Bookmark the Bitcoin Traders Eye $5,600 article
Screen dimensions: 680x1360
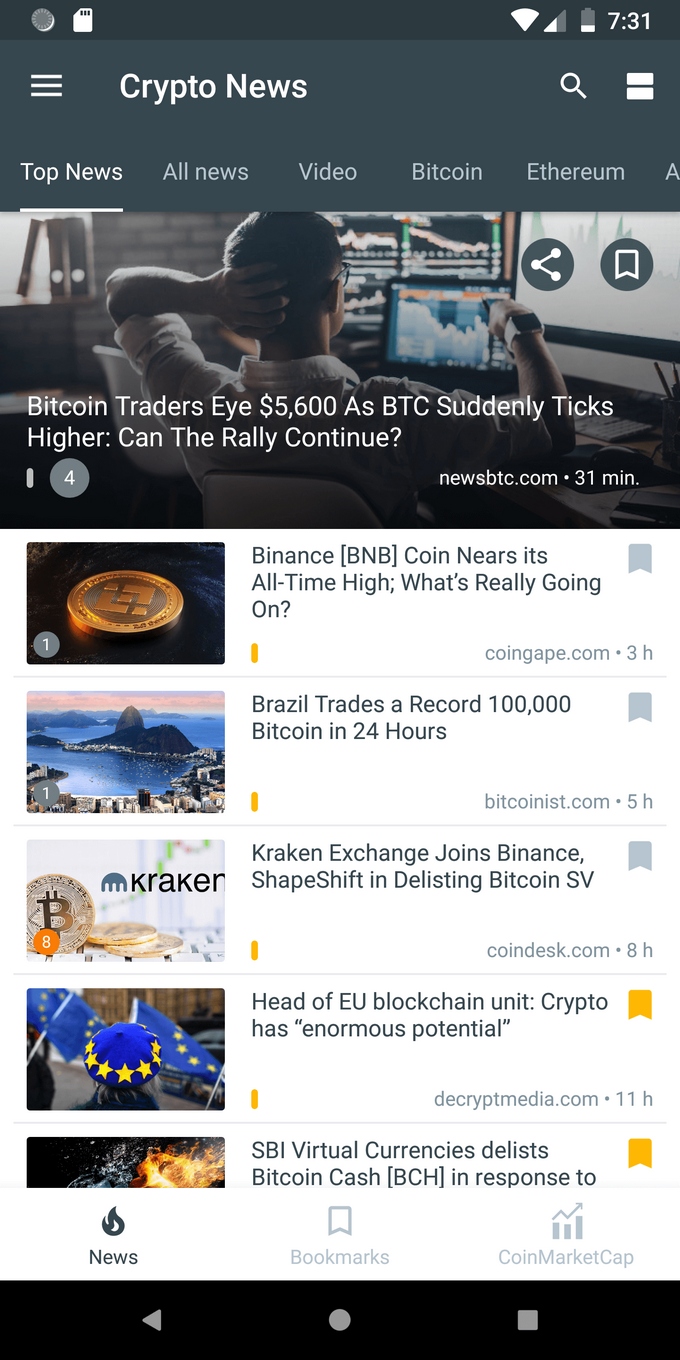click(x=626, y=265)
